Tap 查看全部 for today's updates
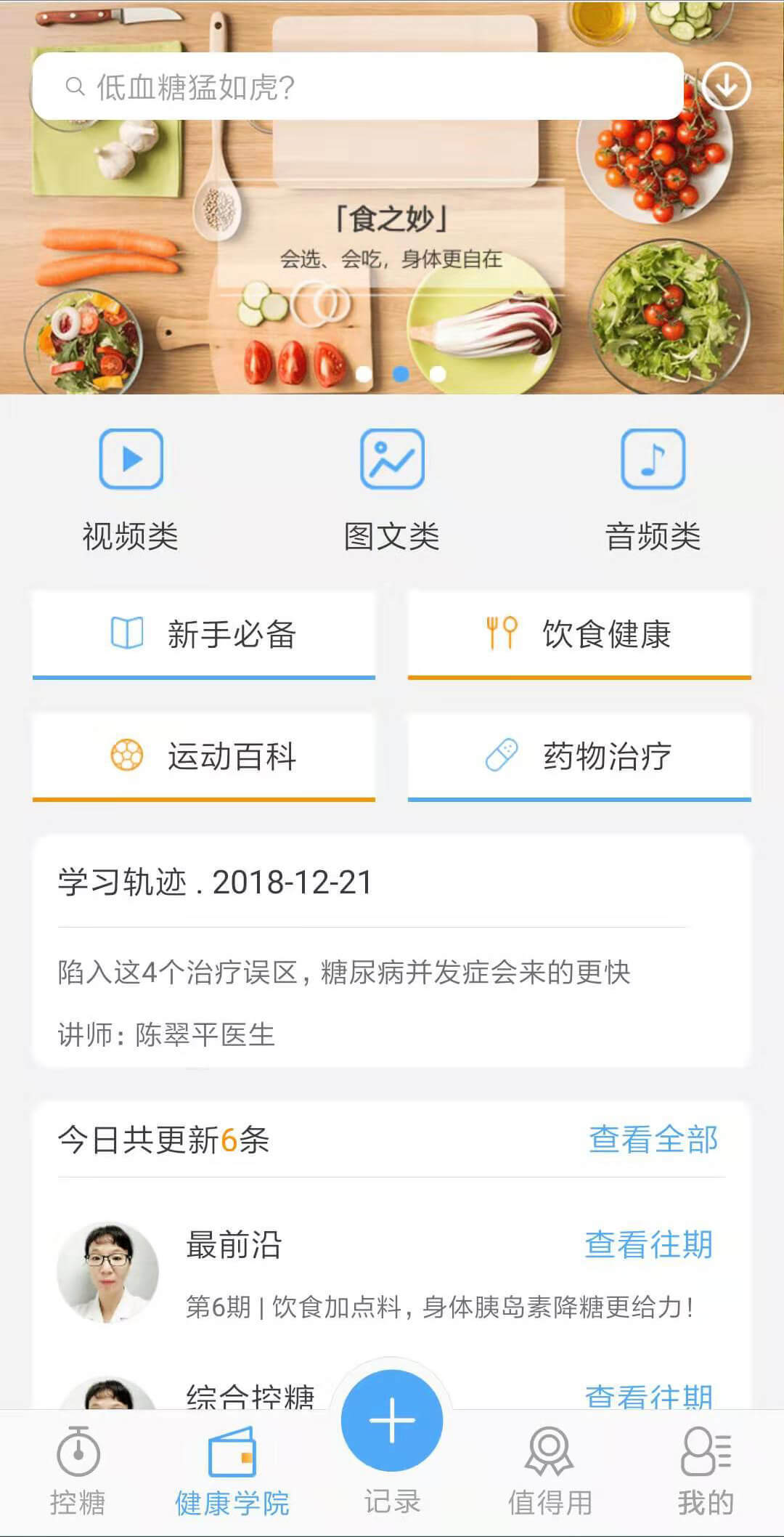The image size is (784, 1537). [653, 1139]
